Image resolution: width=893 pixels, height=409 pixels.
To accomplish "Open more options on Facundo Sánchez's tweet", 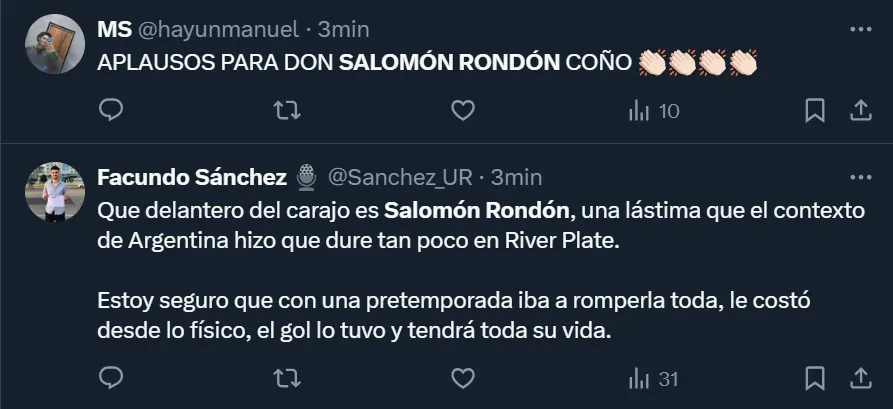I will (x=860, y=177).
